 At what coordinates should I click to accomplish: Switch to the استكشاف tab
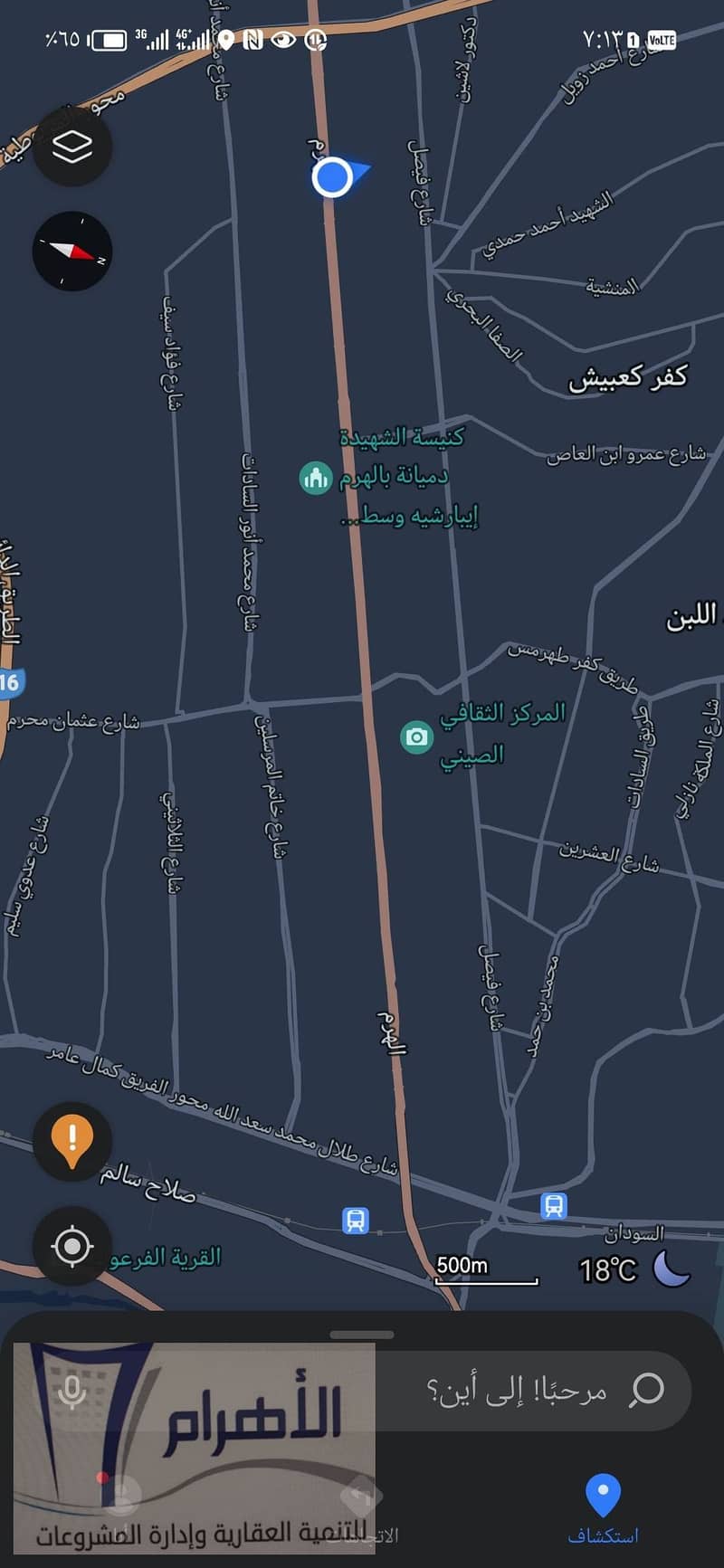(603, 1508)
